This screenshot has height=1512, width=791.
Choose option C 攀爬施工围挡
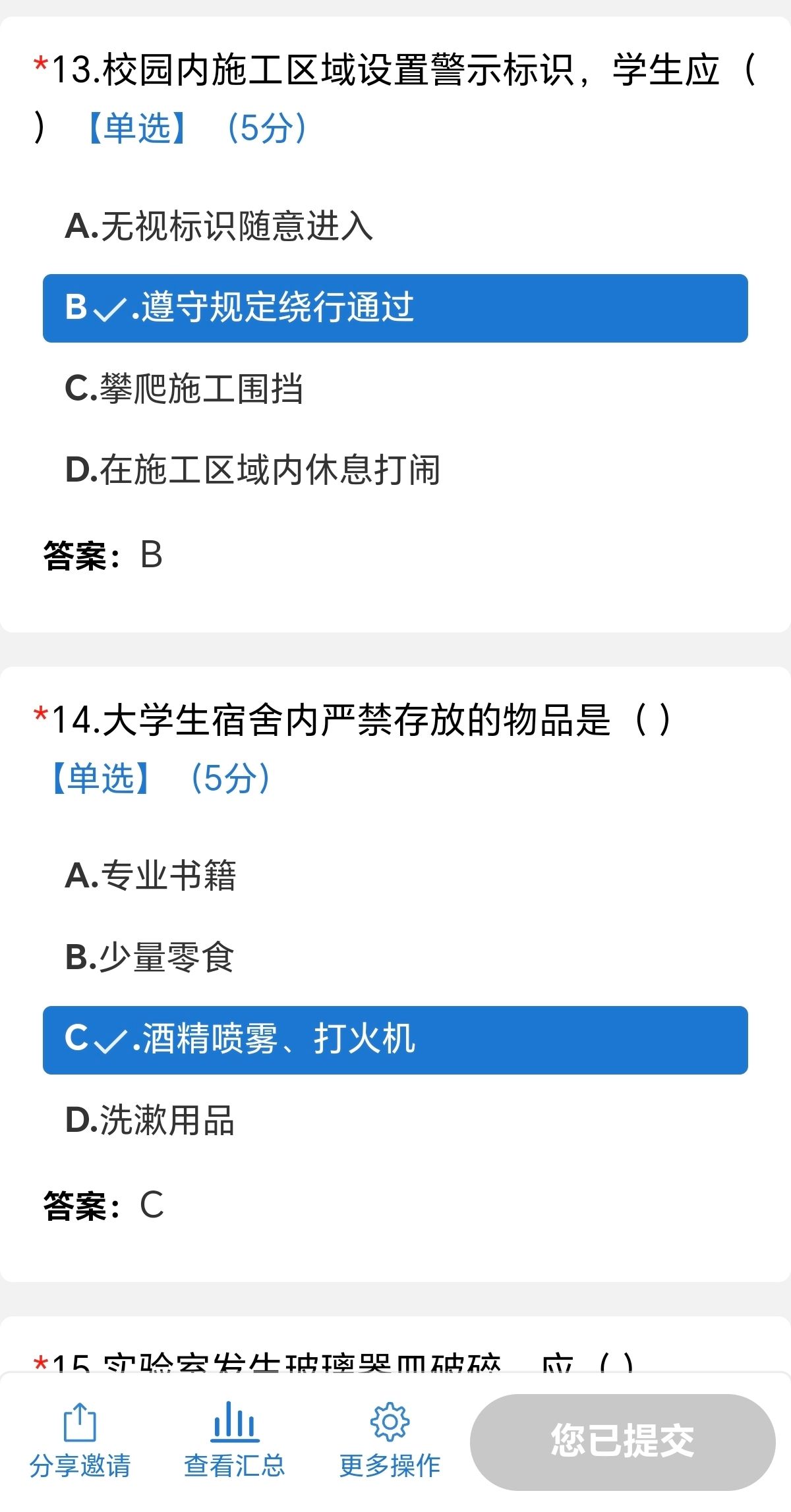(185, 388)
